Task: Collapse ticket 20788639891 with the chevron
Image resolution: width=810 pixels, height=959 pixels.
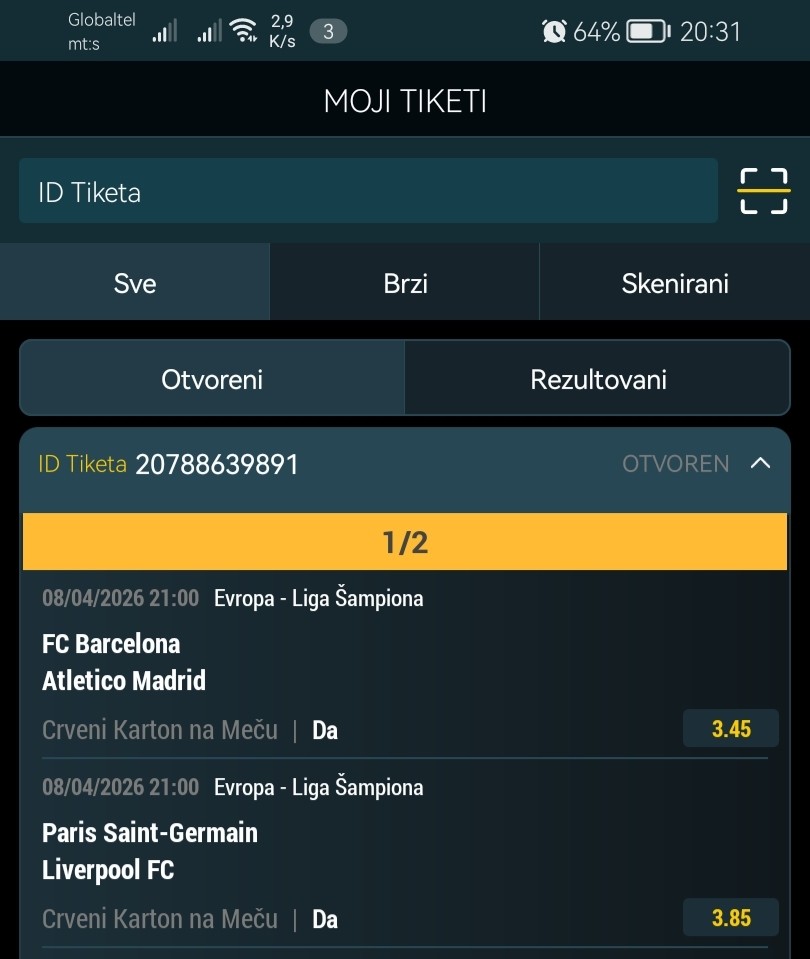Action: pyautogui.click(x=760, y=464)
